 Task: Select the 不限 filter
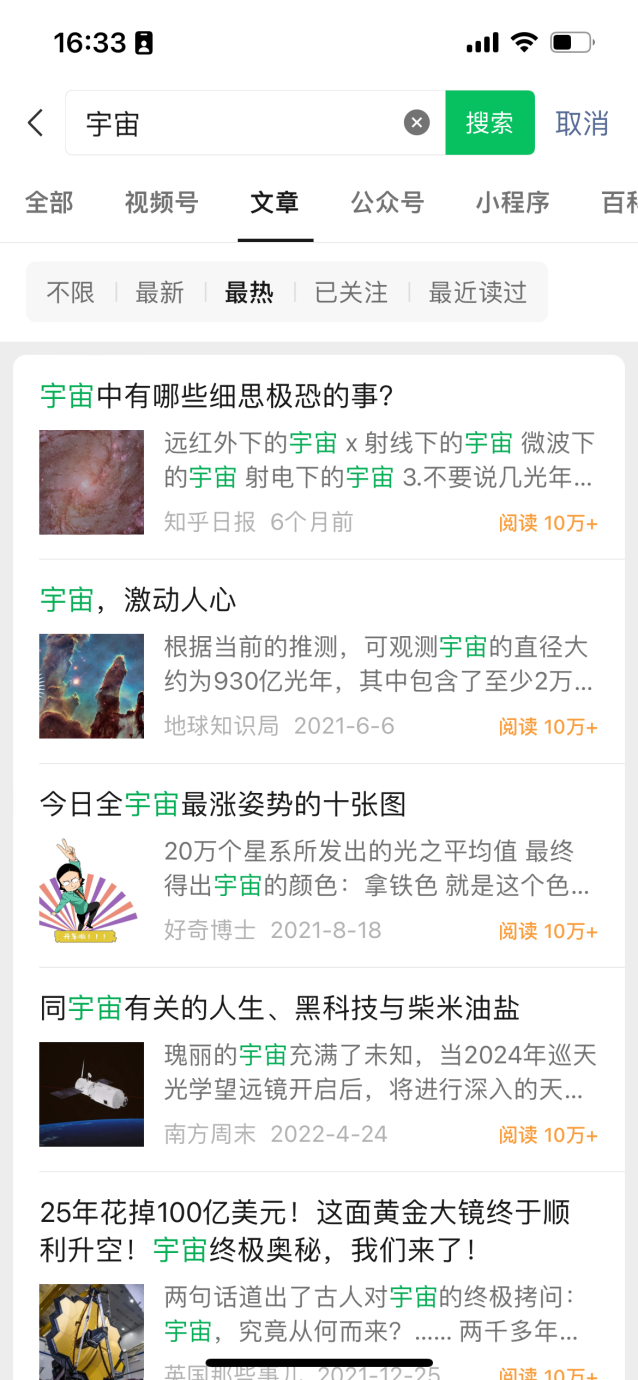click(71, 292)
